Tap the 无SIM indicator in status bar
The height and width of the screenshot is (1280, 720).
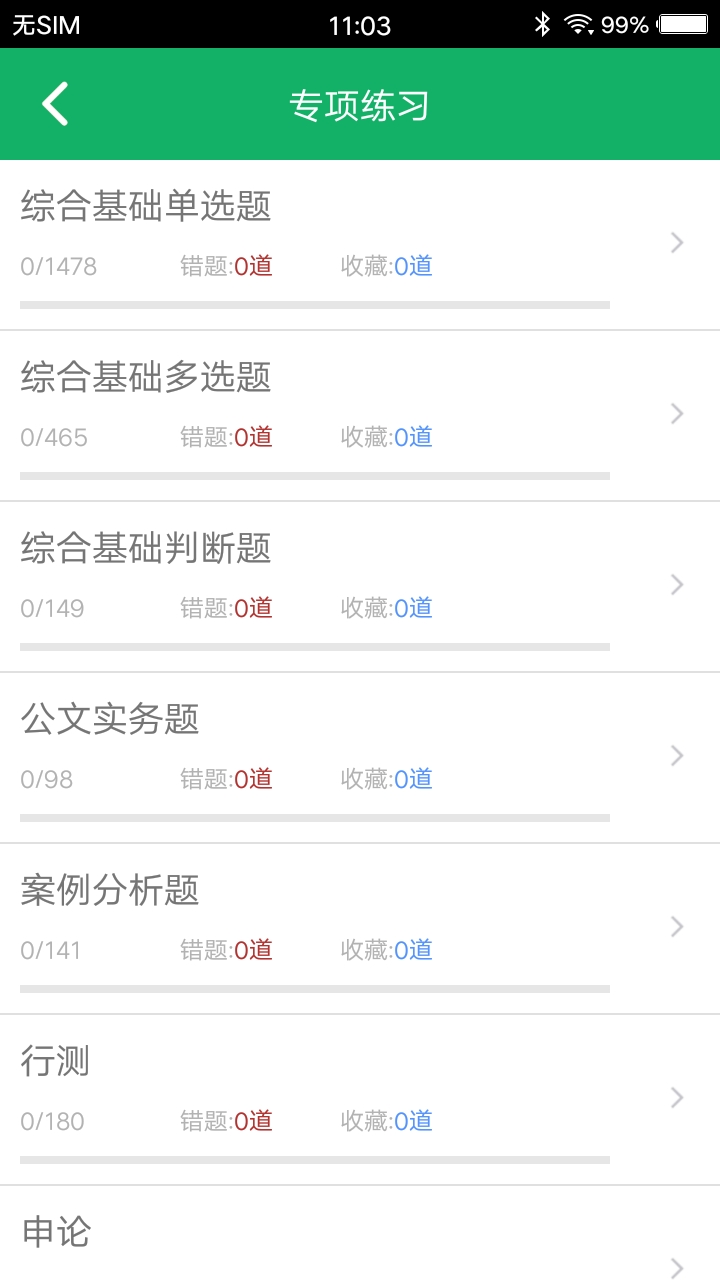point(42,24)
